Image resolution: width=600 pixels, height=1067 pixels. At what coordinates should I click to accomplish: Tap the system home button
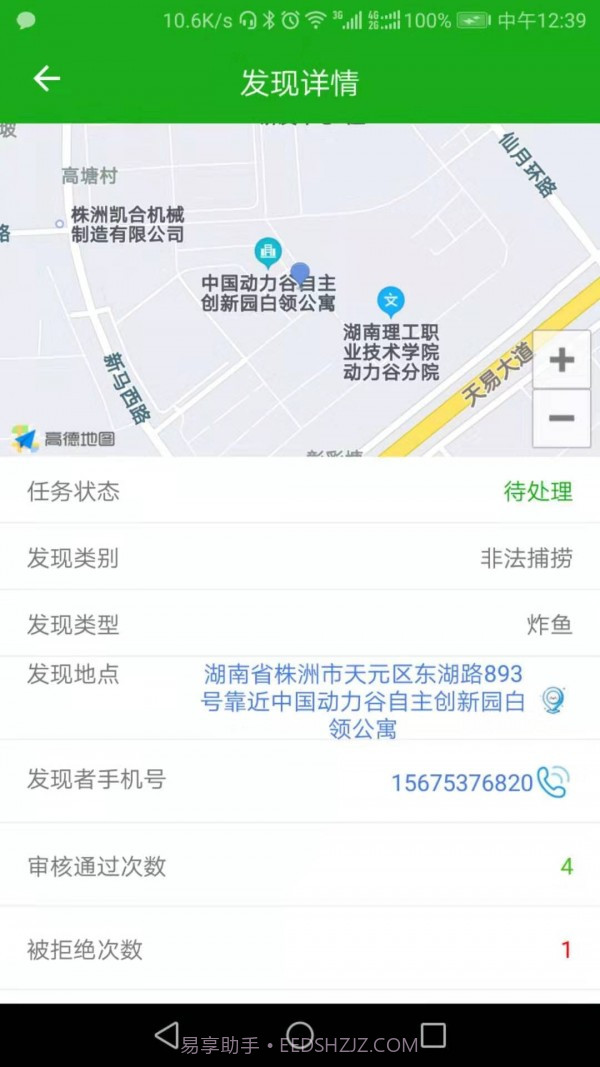tap(300, 1035)
